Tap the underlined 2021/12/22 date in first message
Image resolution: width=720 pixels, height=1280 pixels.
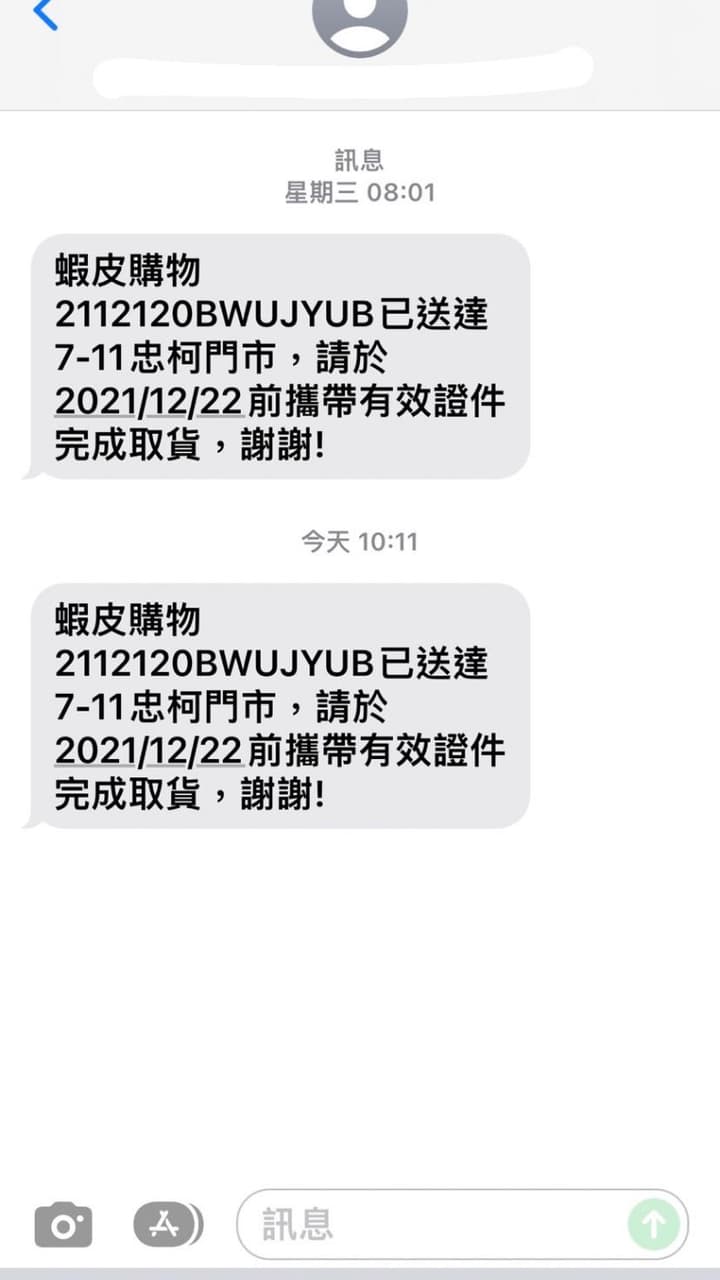pos(149,402)
